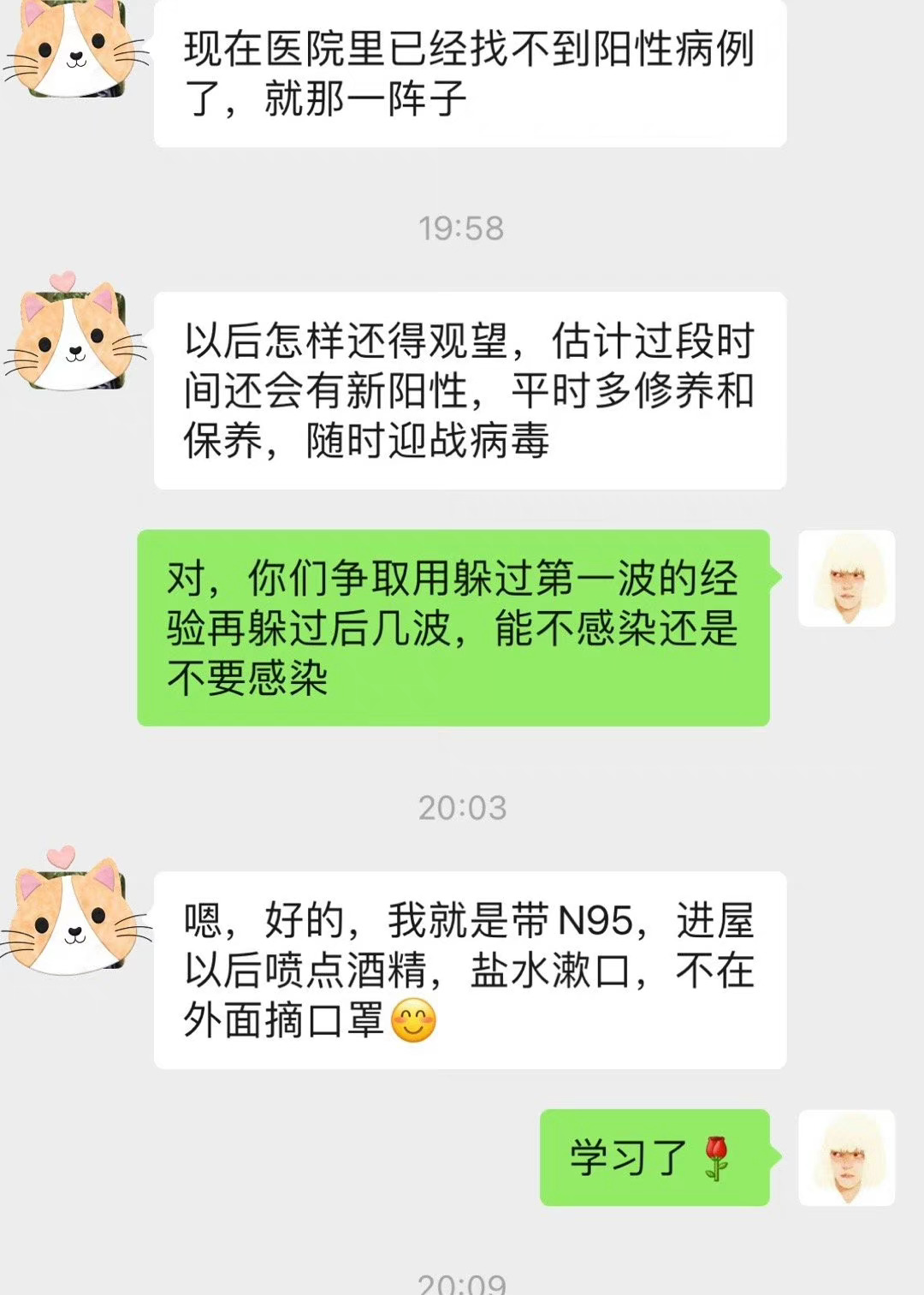Viewport: 924px width, 1295px height.
Task: Open cat avatar beside 以后怎样还得观望 message
Action: click(x=75, y=339)
